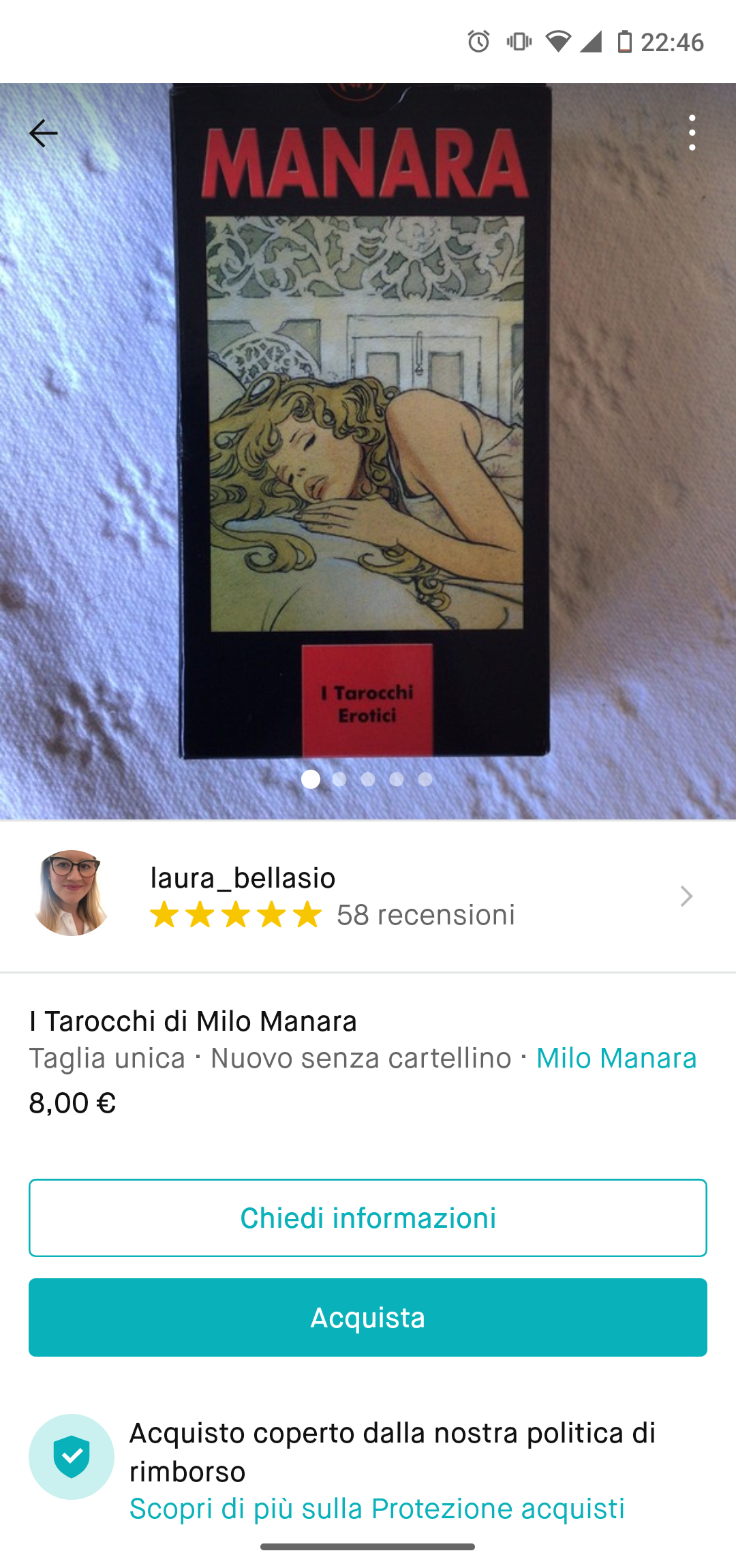The width and height of the screenshot is (736, 1568).
Task: Tap the Chiedi informazioni button
Action: [x=368, y=1218]
